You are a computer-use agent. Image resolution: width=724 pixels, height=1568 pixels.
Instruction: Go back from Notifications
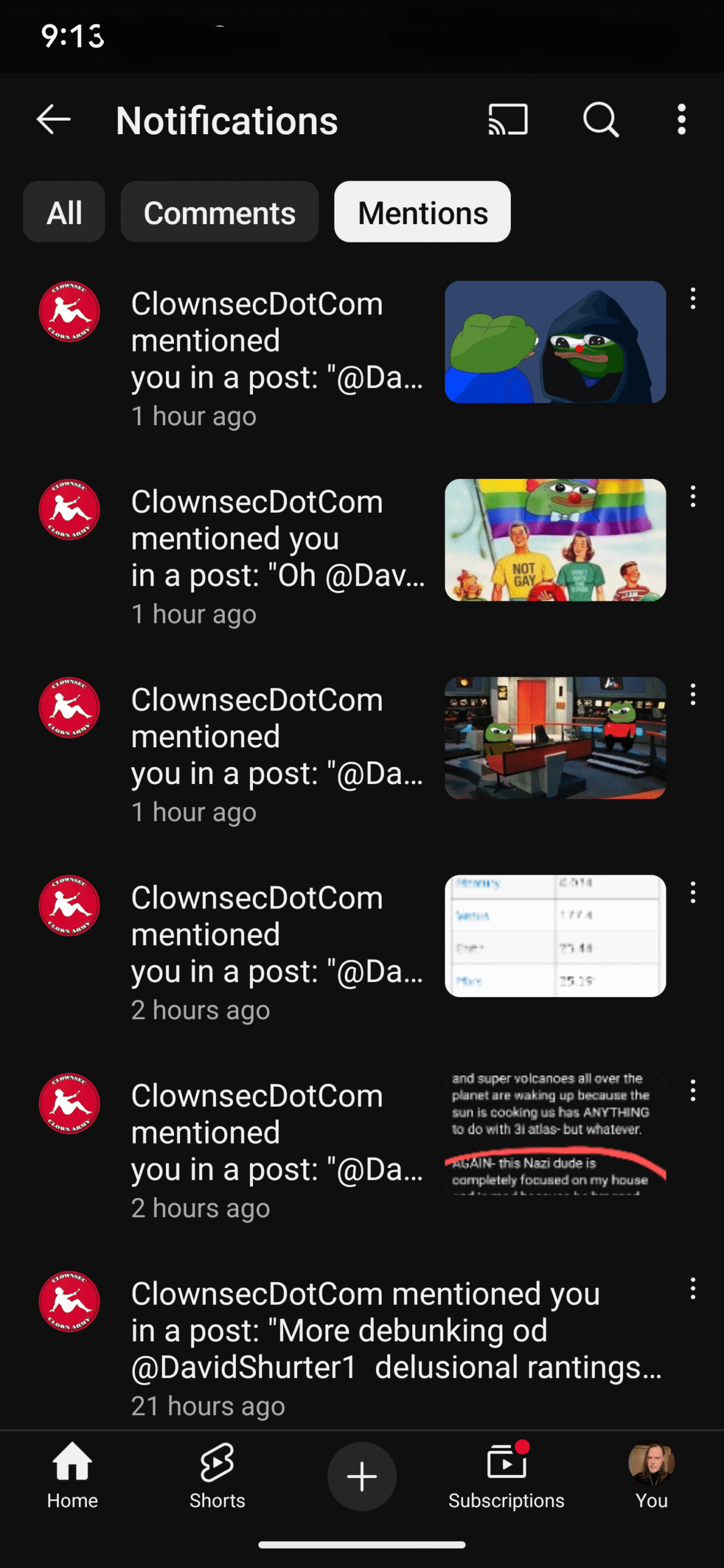53,119
